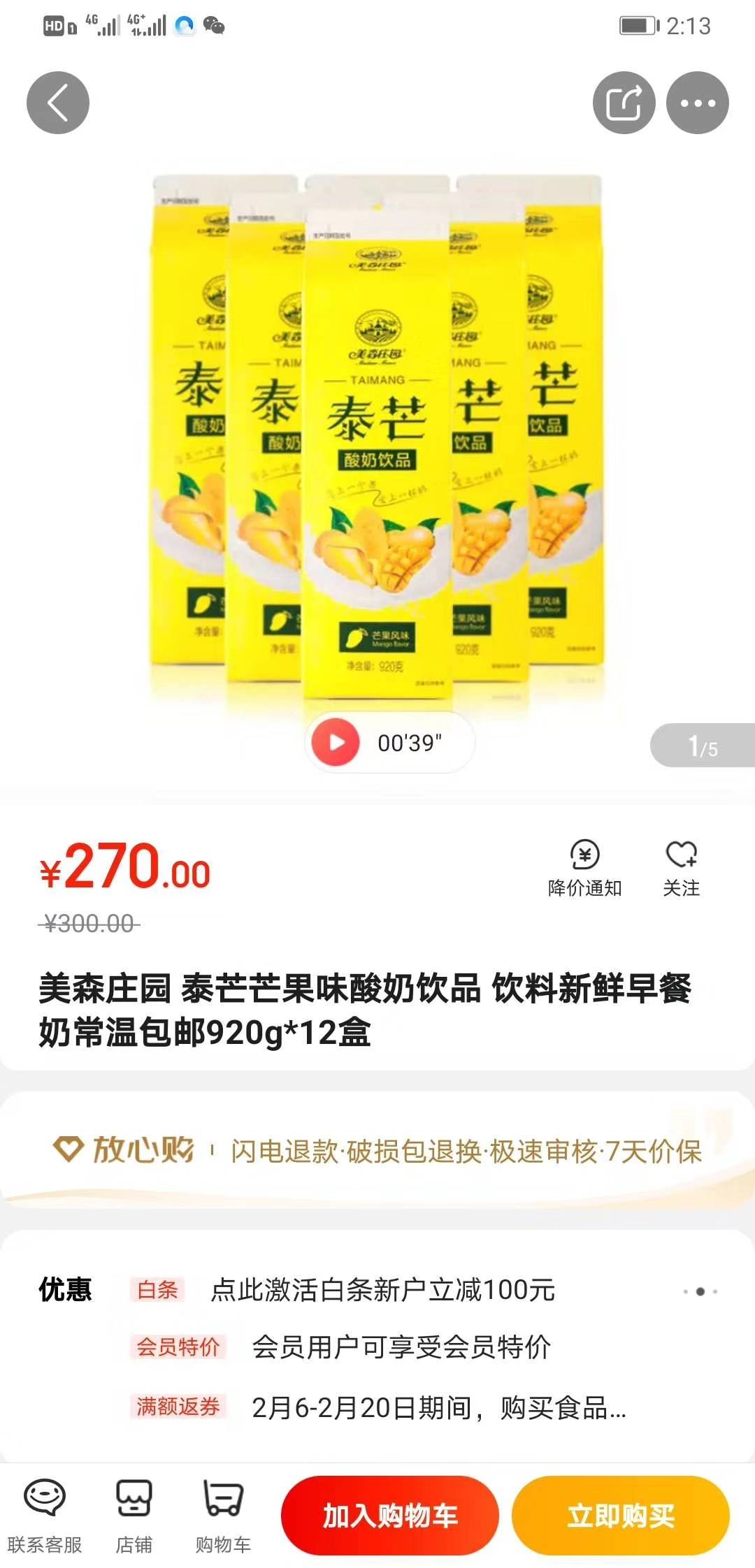Buy now with 立即购买

(x=621, y=1516)
